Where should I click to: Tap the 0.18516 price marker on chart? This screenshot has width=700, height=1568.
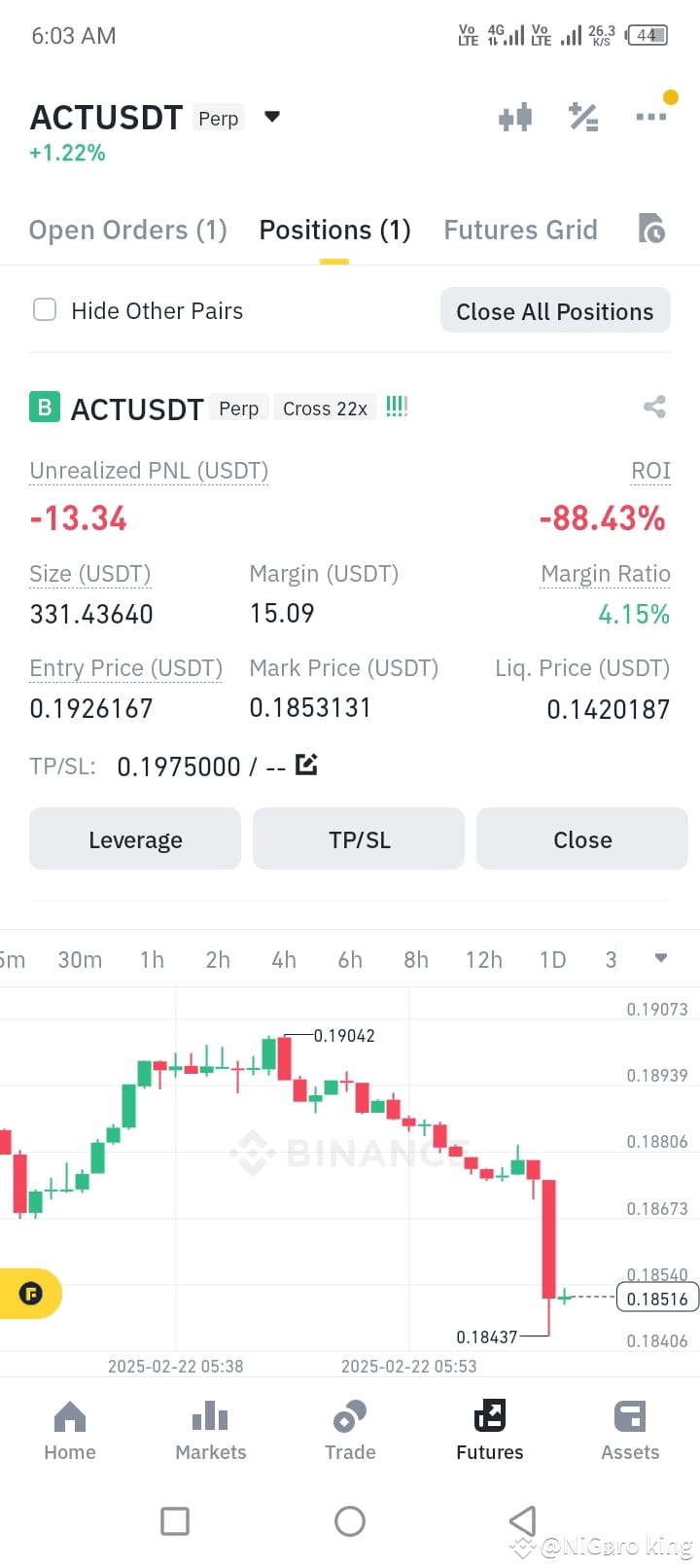656,1297
